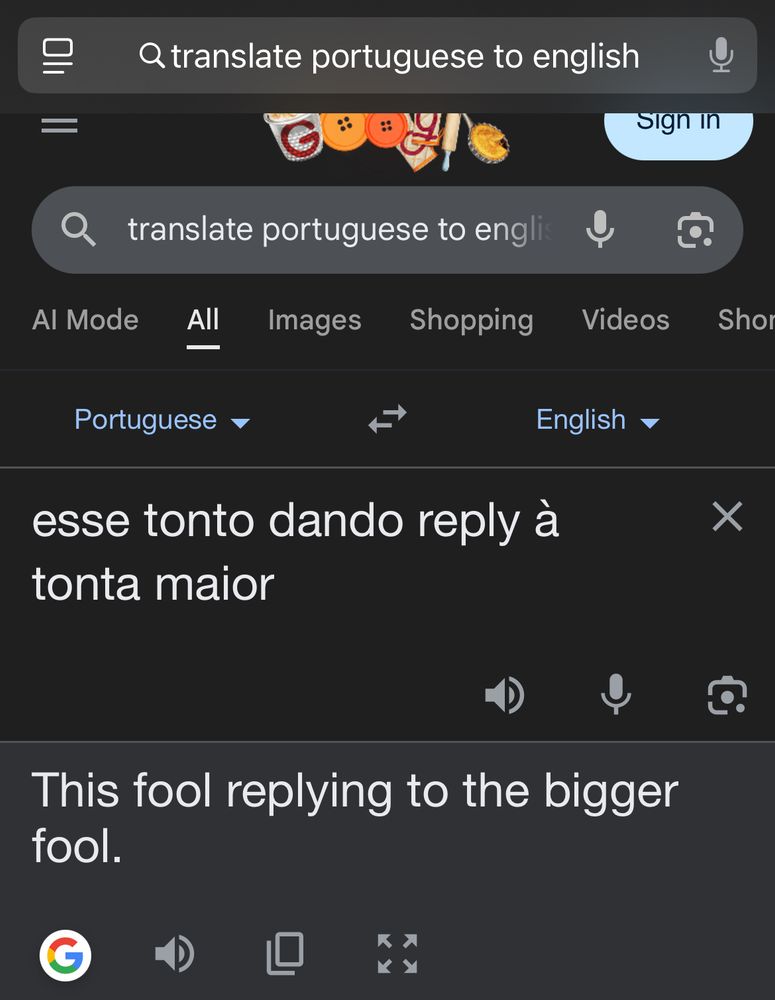
Task: Tap the microphone to dictate new source text
Action: 616,694
